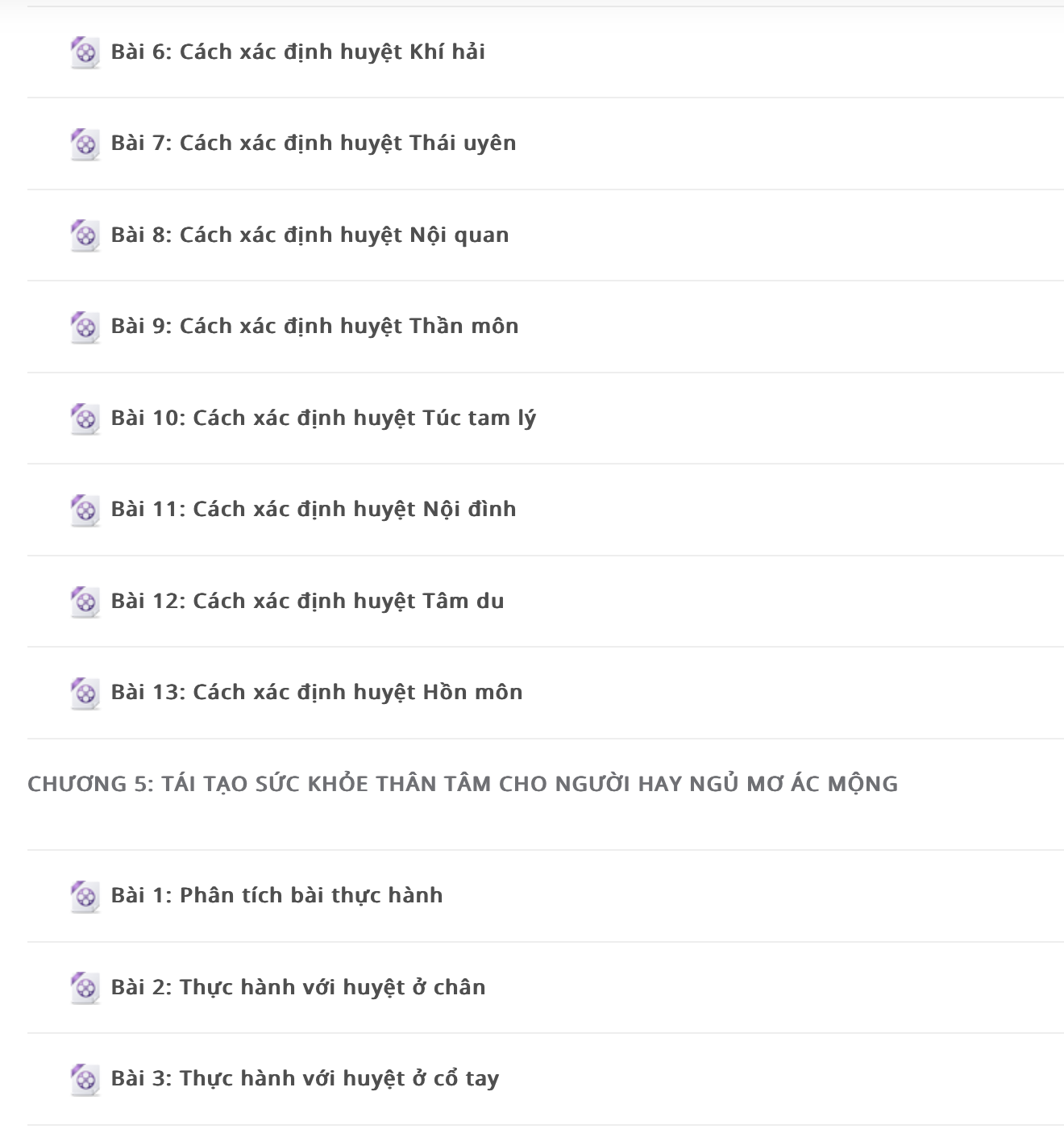Open lesson Bài 6 about huyệt Khí hải

click(x=297, y=52)
